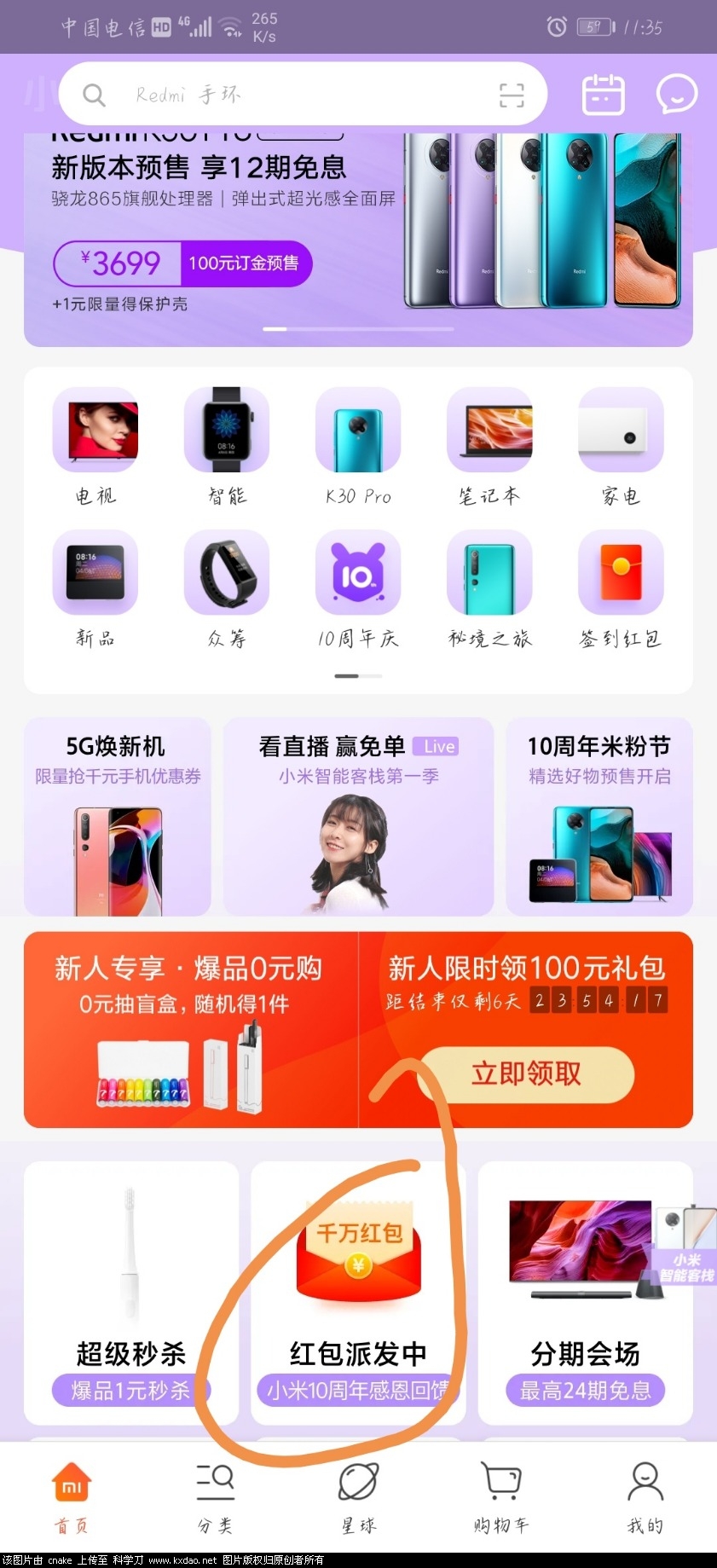Image resolution: width=717 pixels, height=1568 pixels.
Task: Switch to the 购物车 tab
Action: [501, 1498]
